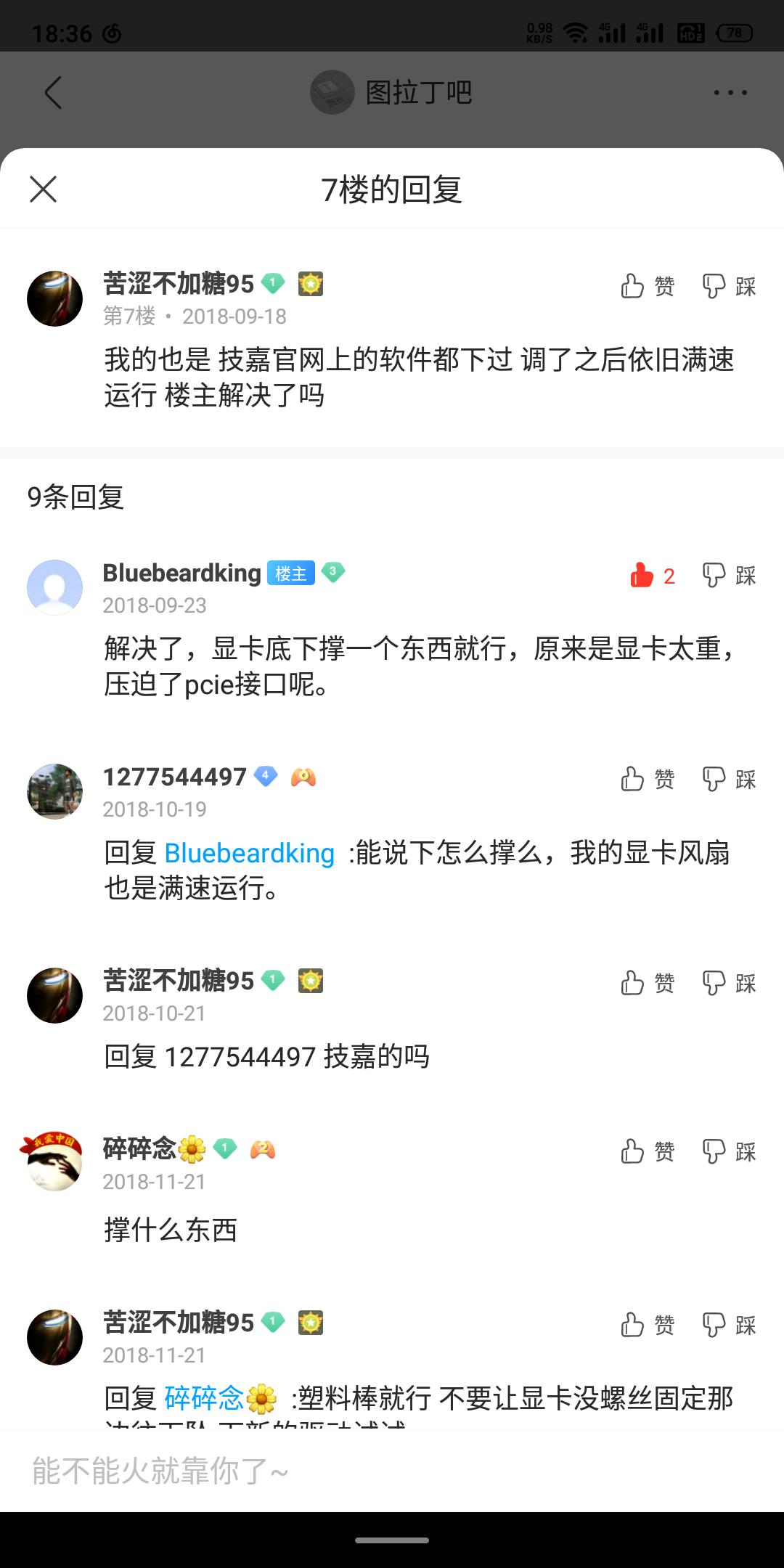Open the more options three-dot menu

(x=730, y=93)
